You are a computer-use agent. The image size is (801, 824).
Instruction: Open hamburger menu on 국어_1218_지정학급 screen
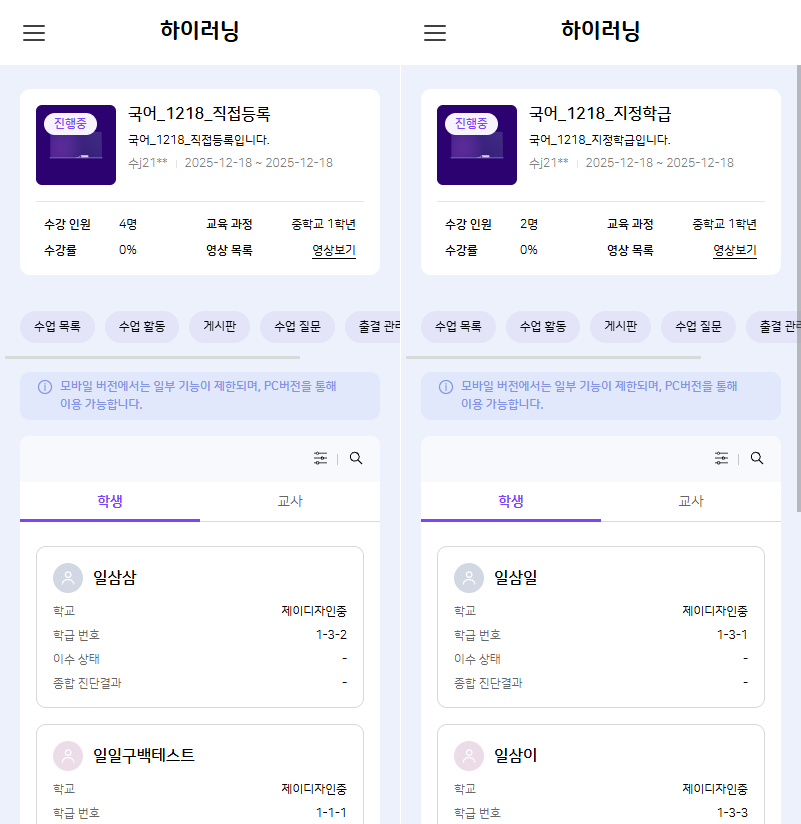[435, 33]
